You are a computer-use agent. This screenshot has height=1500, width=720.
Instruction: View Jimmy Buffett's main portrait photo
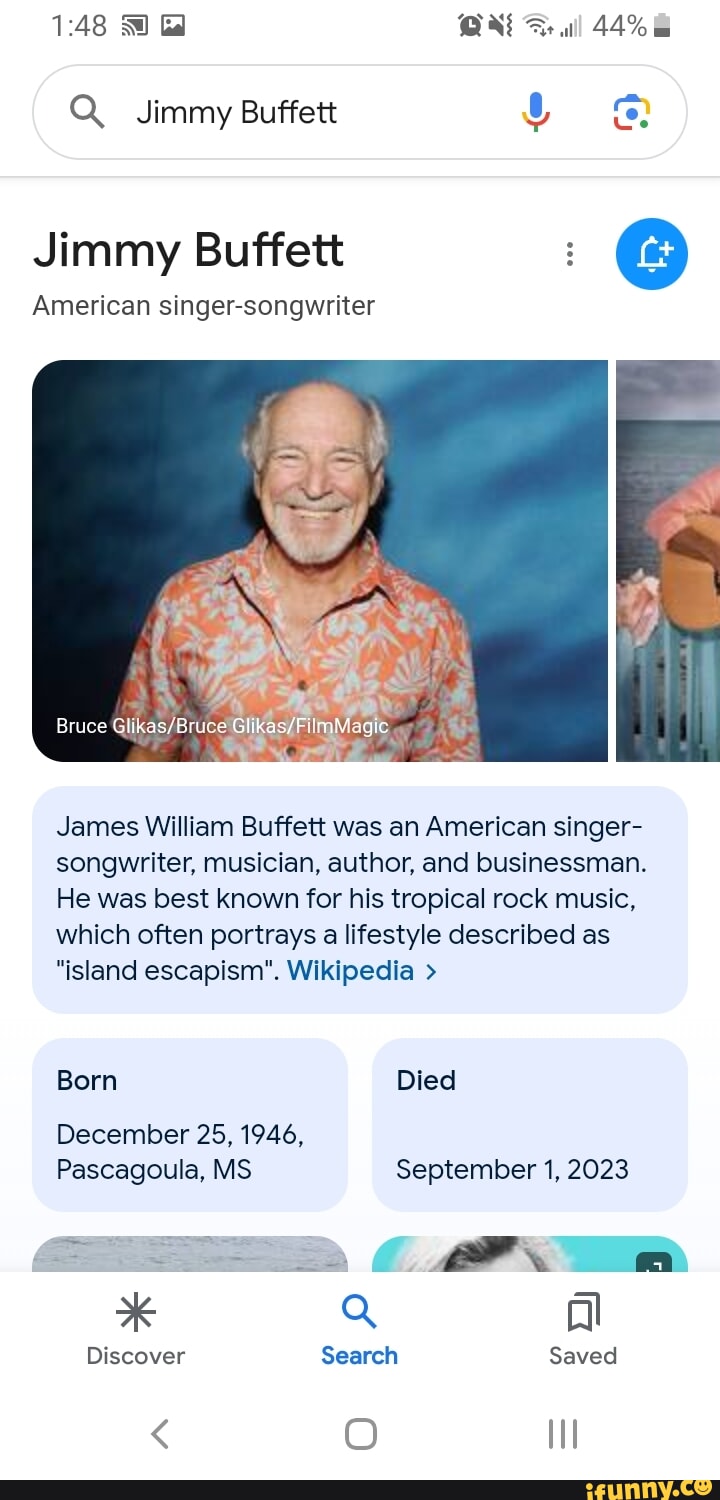pos(320,560)
